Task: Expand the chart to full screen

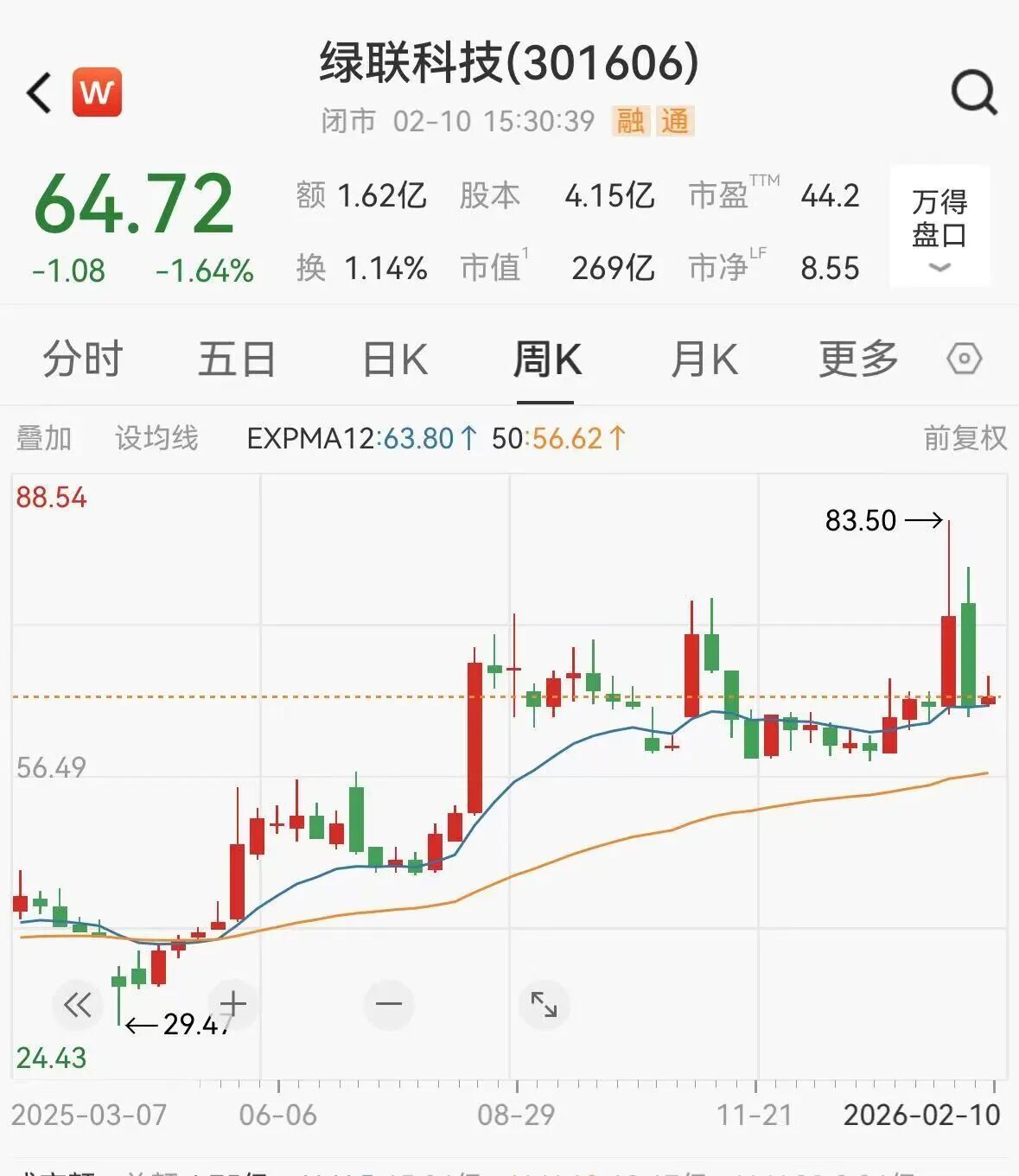Action: [544, 1004]
